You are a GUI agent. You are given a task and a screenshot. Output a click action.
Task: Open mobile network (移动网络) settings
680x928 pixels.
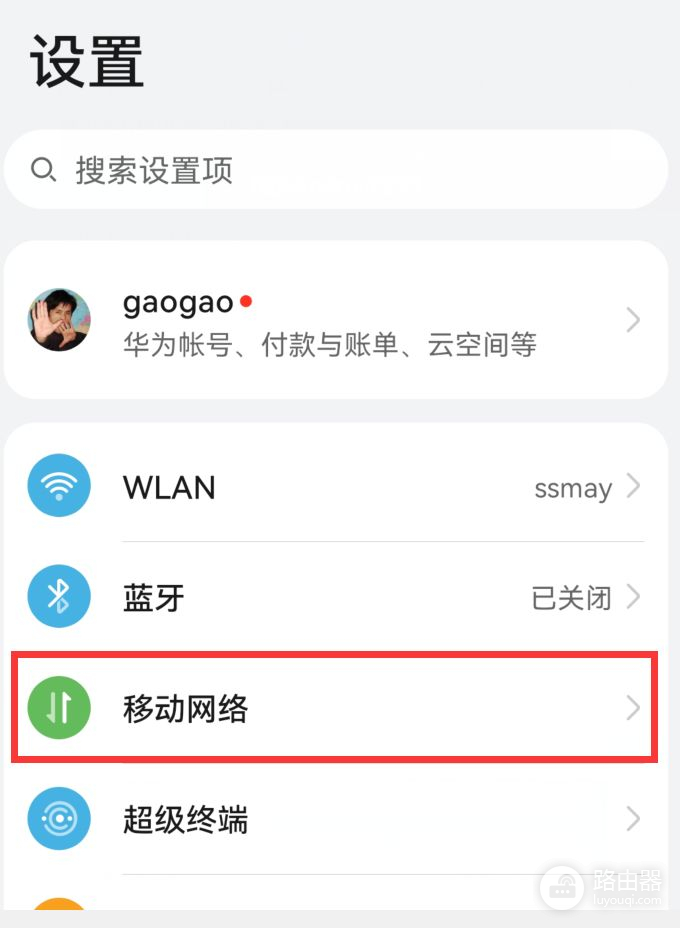pyautogui.click(x=336, y=708)
